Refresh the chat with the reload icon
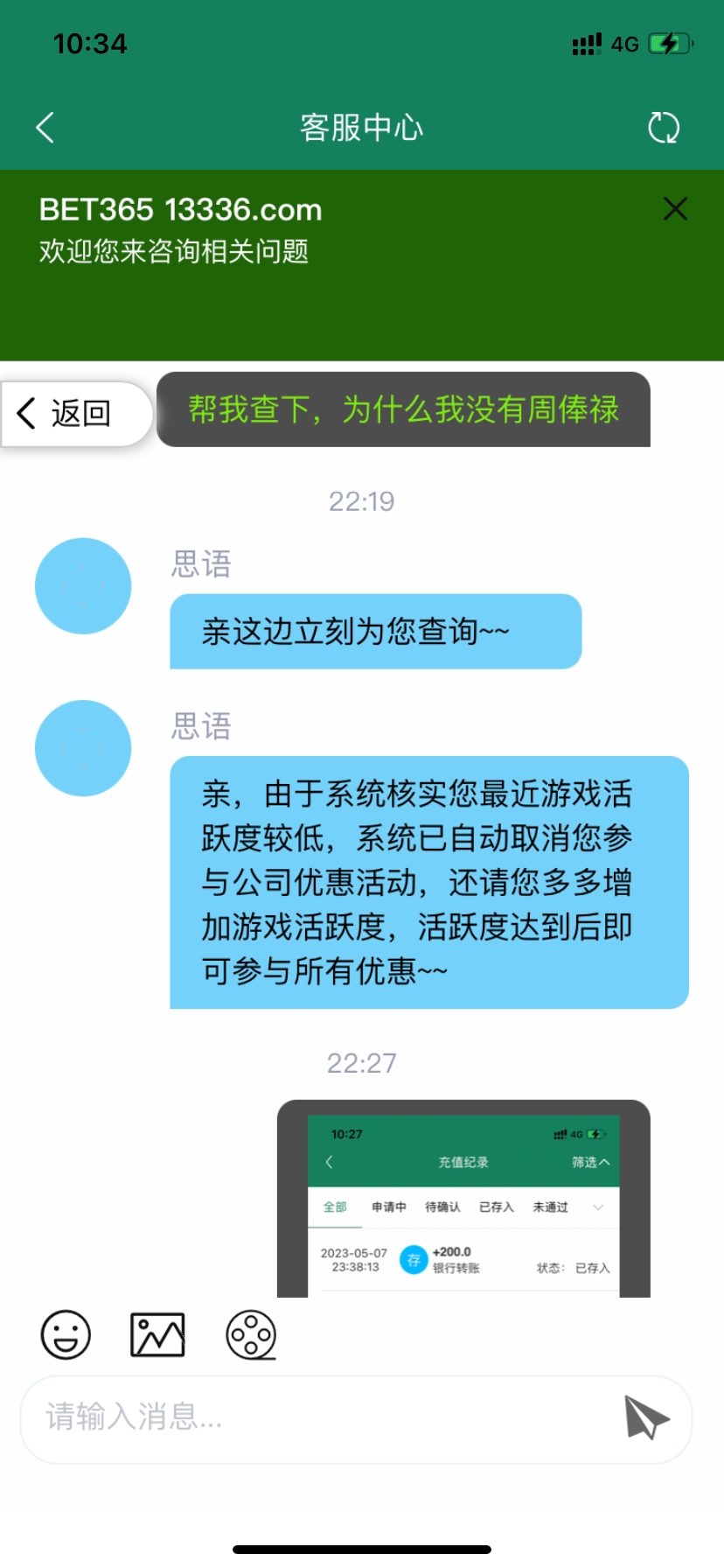The width and height of the screenshot is (724, 1568). tap(665, 126)
